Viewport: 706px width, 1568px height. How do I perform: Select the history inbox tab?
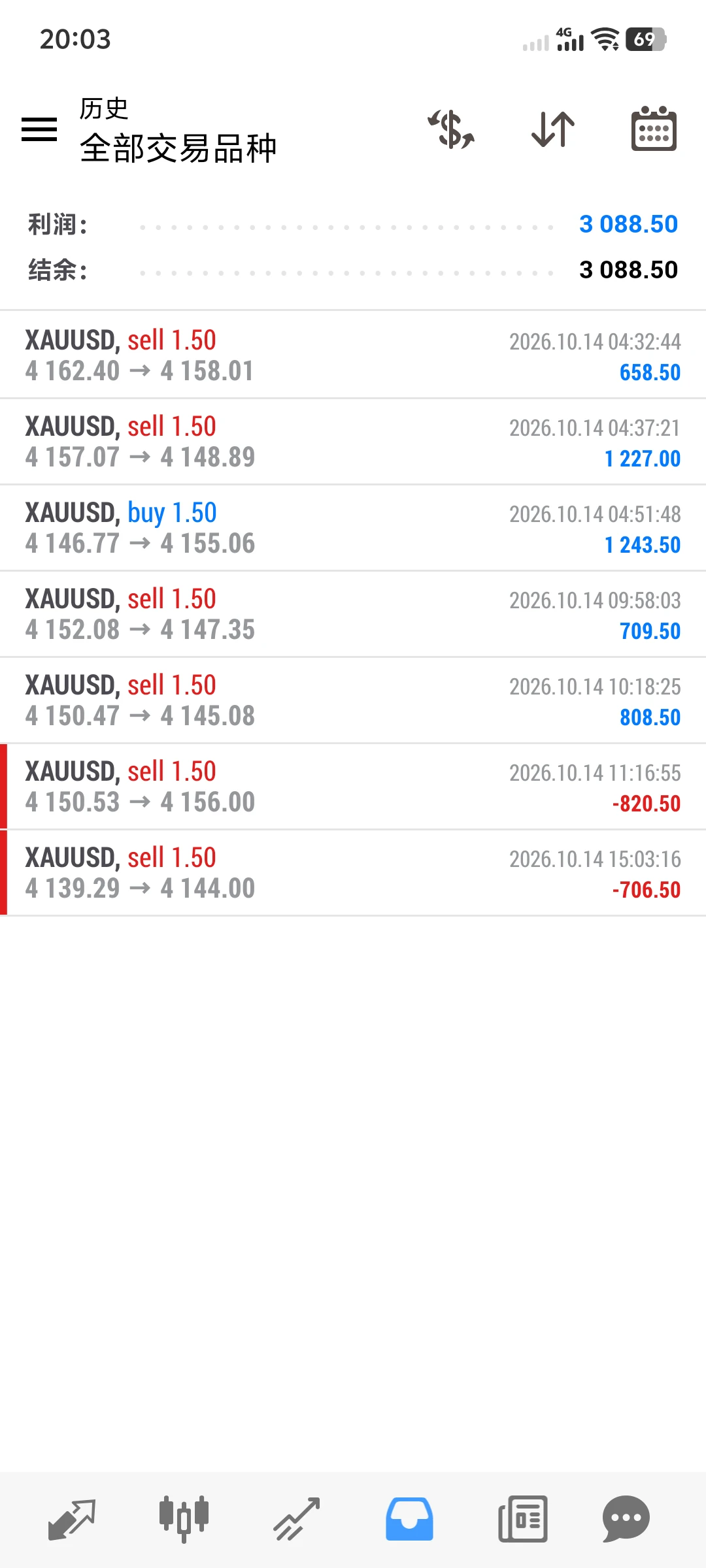(409, 1520)
